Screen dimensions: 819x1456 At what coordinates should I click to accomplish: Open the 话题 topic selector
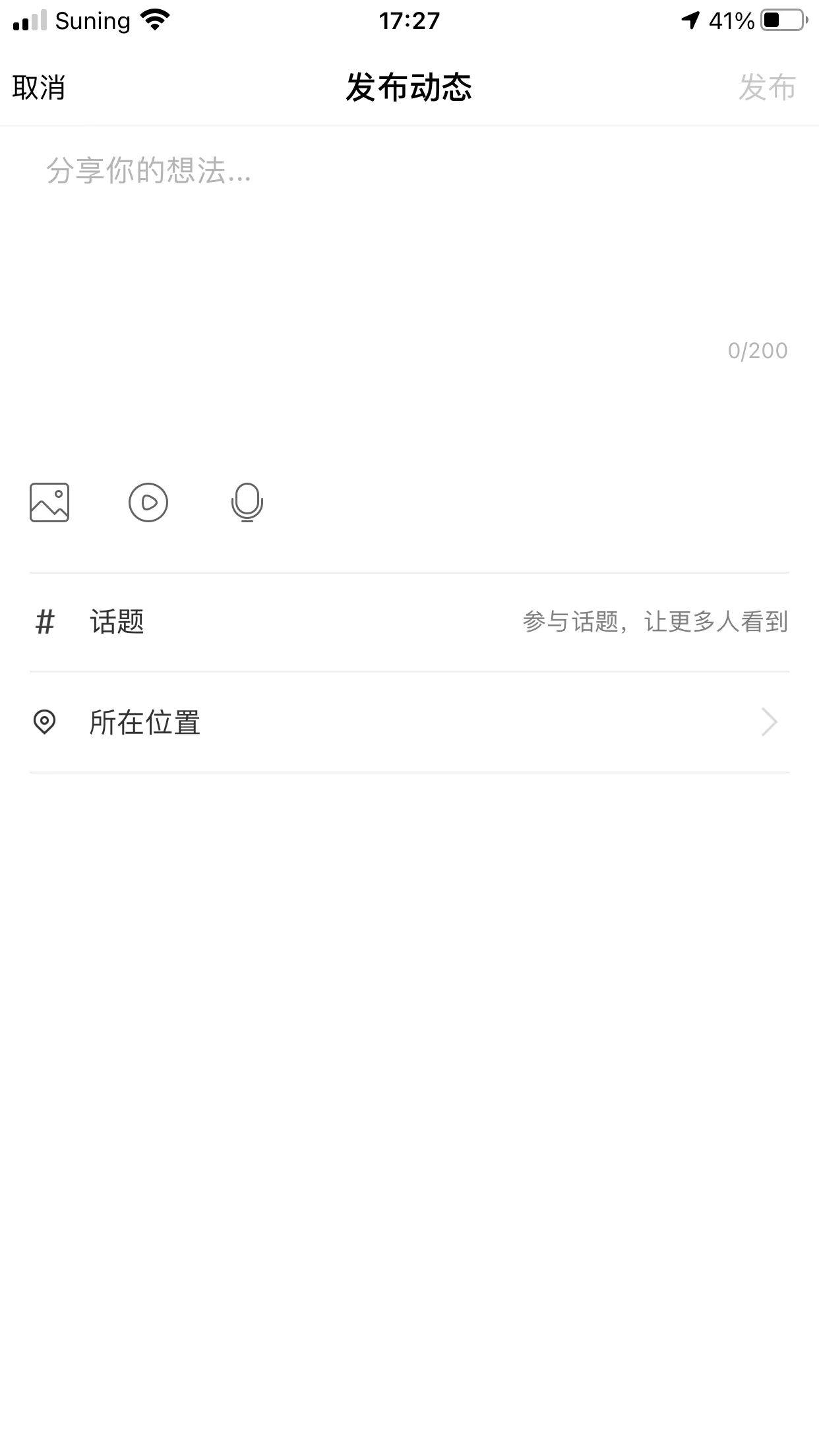coord(115,621)
